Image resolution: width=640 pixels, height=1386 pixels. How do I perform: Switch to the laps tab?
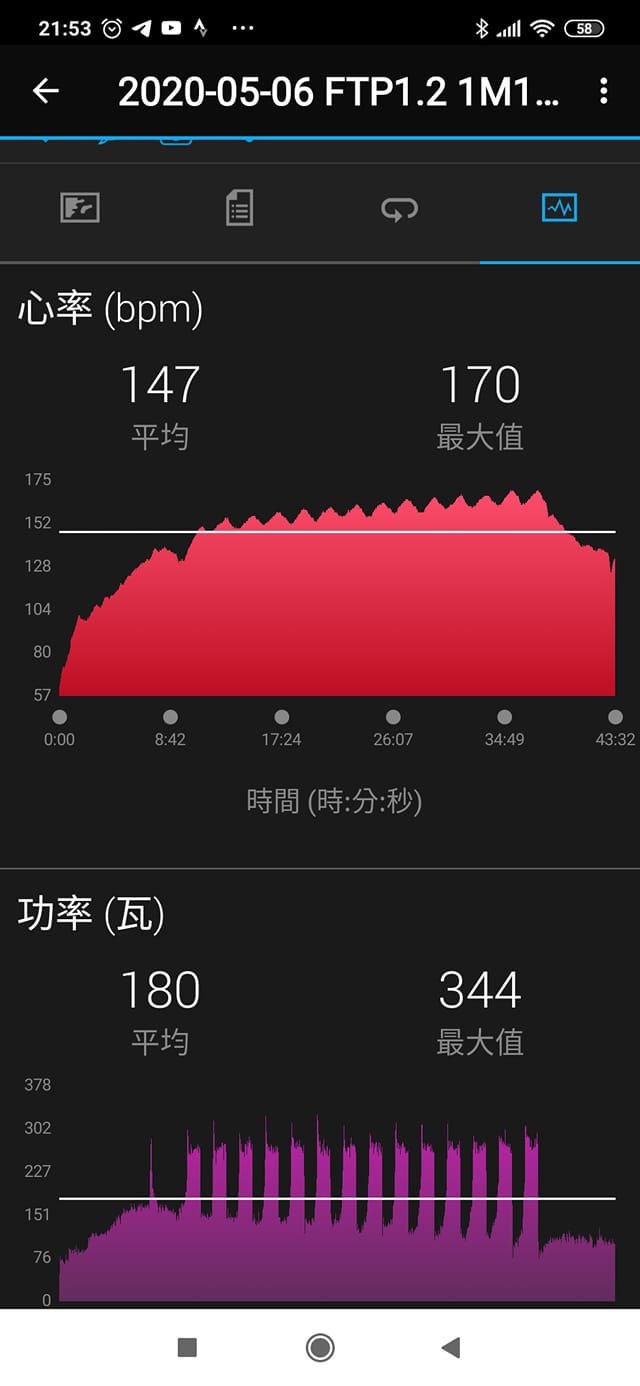pyautogui.click(x=399, y=208)
